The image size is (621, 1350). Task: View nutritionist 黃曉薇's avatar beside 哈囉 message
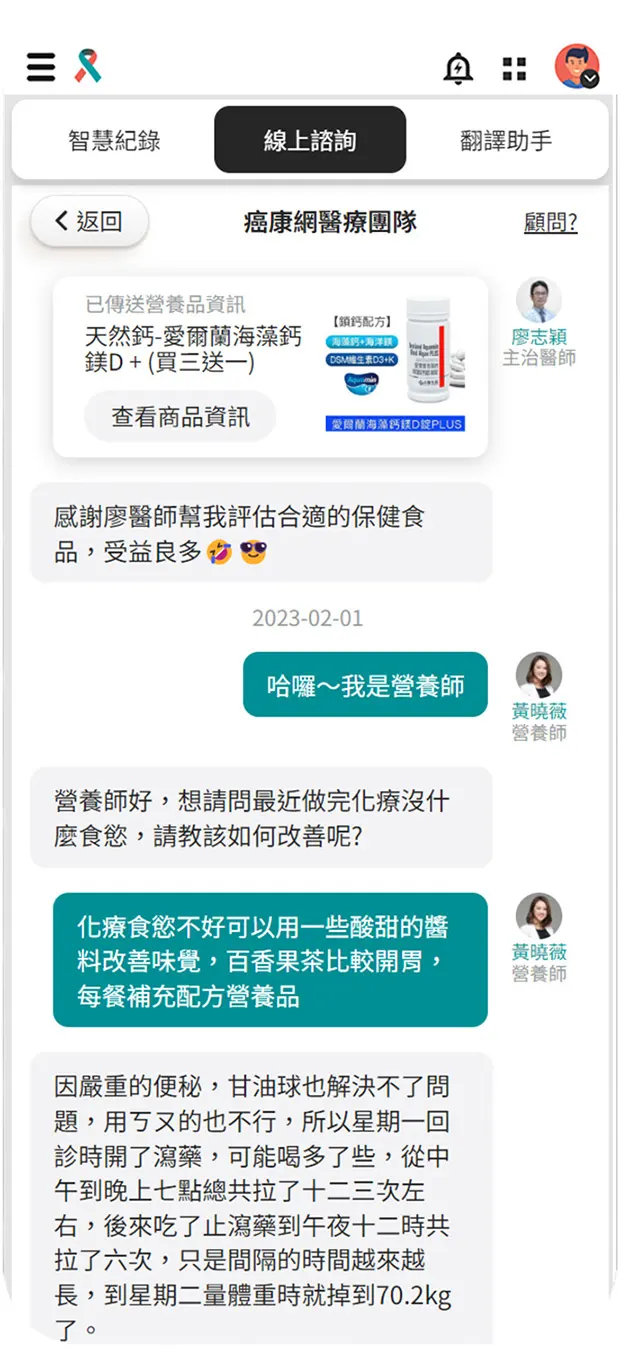(x=538, y=675)
